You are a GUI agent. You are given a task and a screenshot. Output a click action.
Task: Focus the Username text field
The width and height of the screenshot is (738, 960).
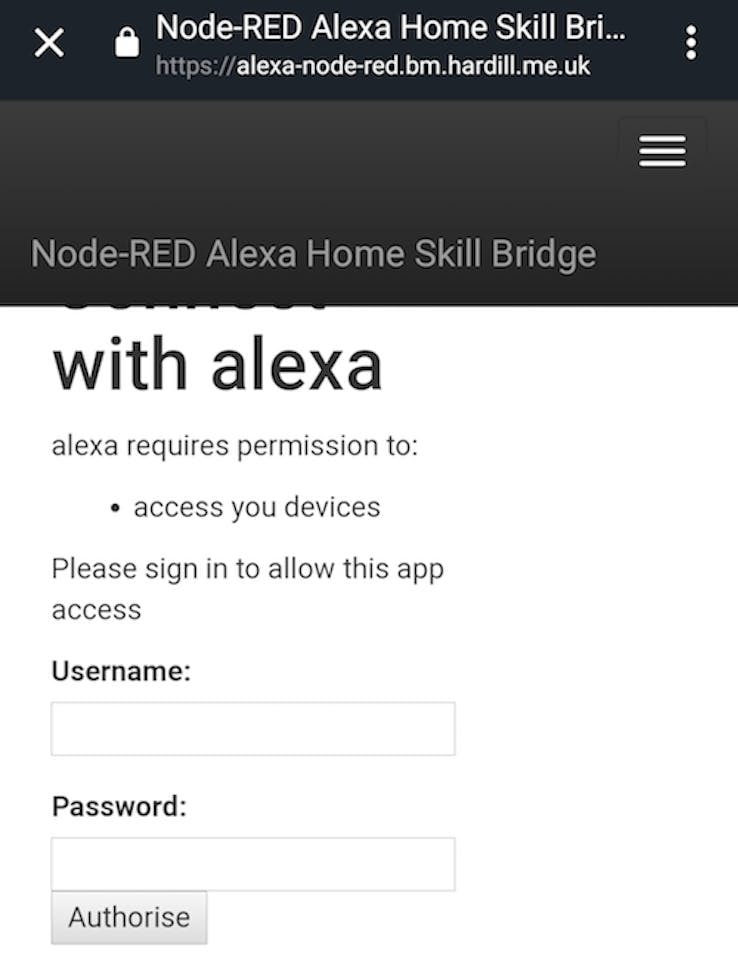pyautogui.click(x=253, y=728)
